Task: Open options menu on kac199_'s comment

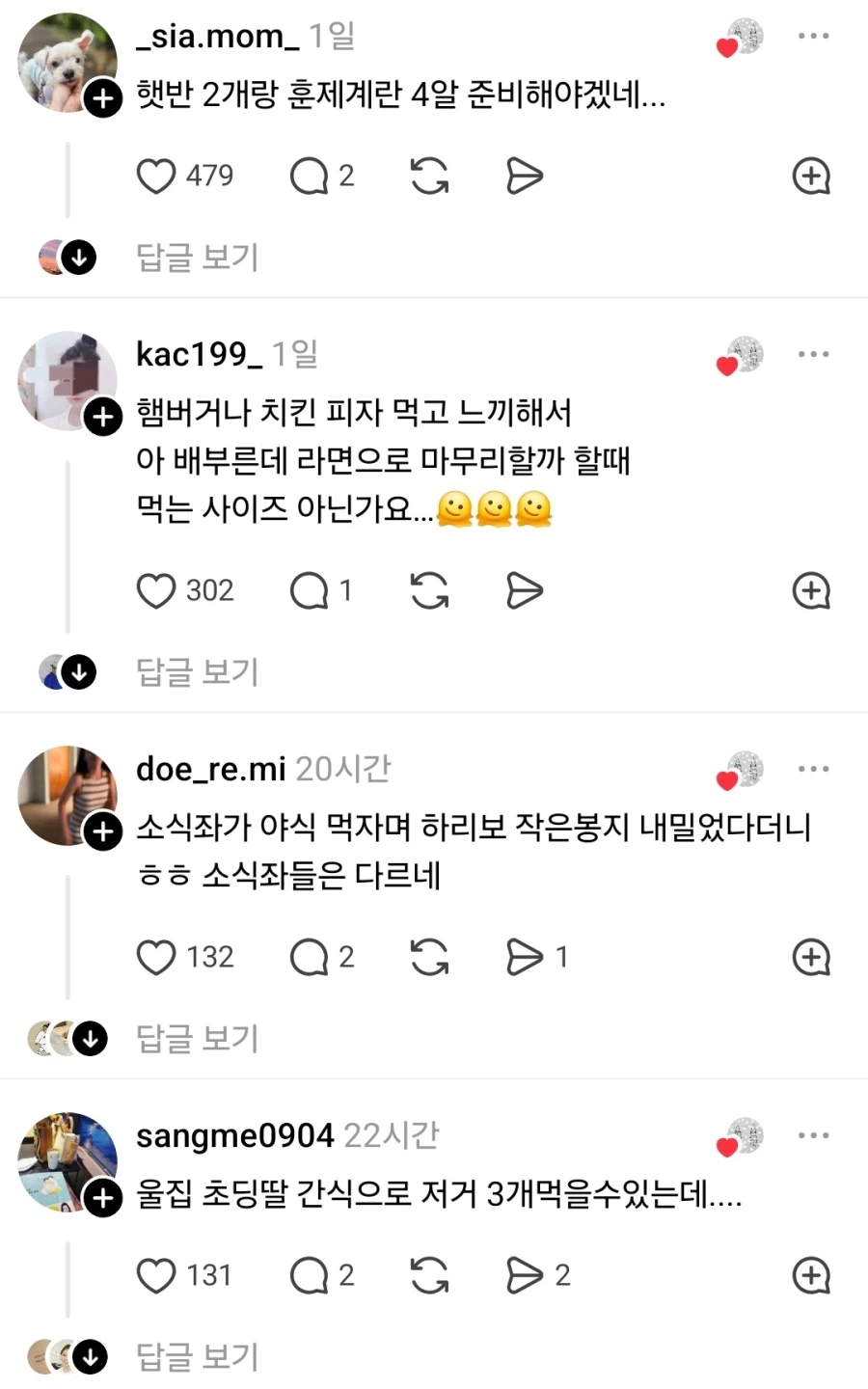Action: (x=813, y=353)
